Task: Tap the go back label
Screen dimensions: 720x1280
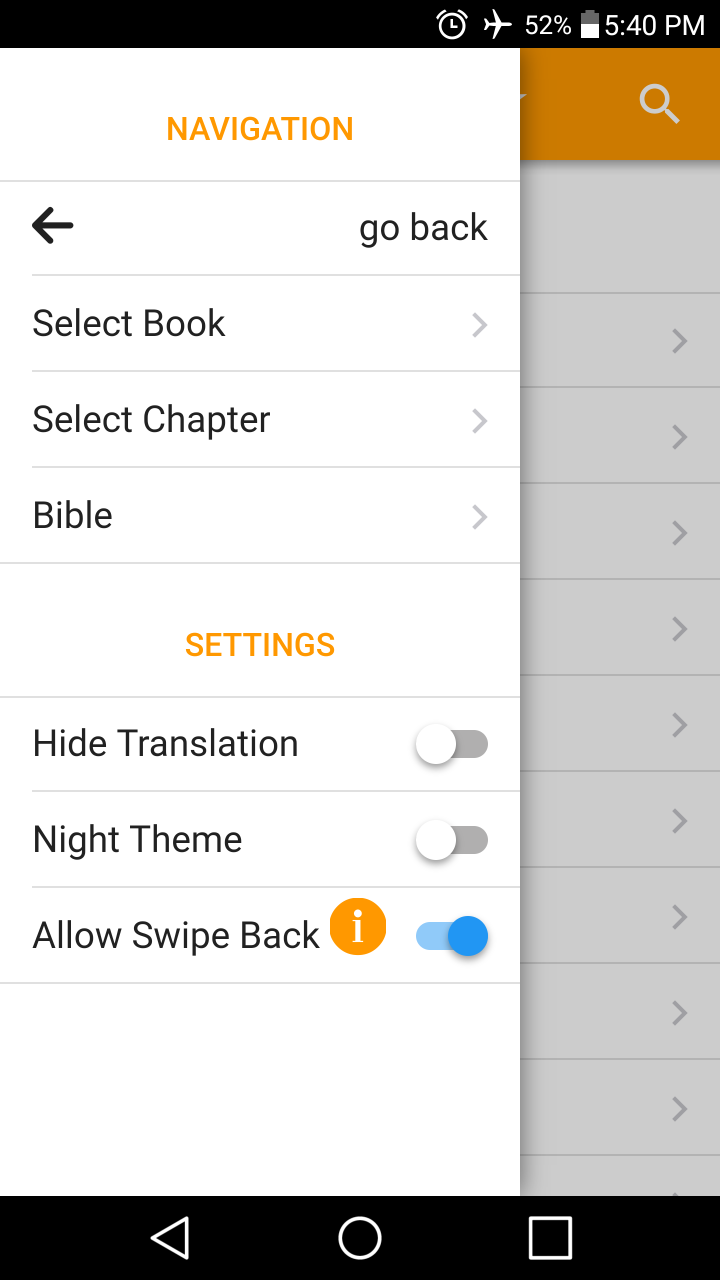Action: (422, 227)
